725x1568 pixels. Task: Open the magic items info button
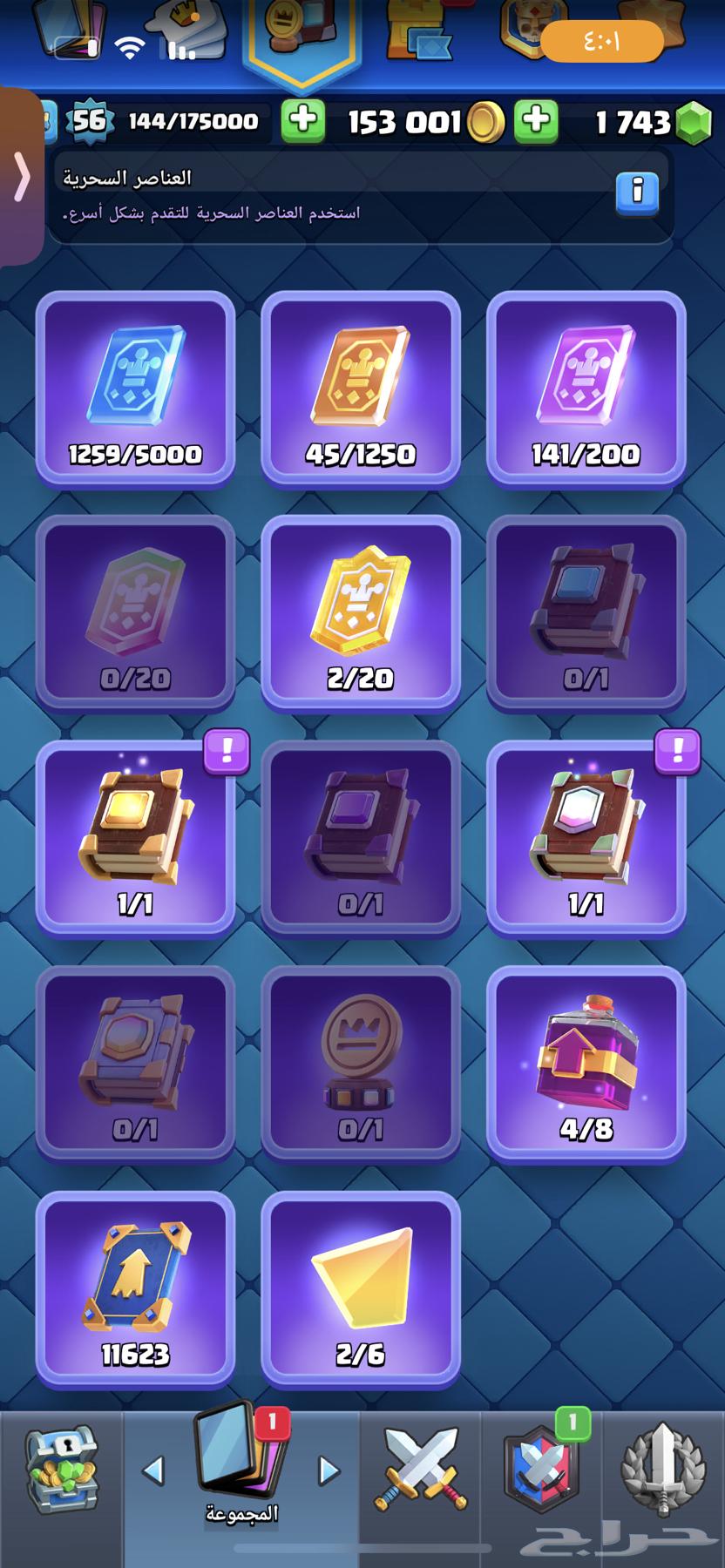click(x=637, y=190)
